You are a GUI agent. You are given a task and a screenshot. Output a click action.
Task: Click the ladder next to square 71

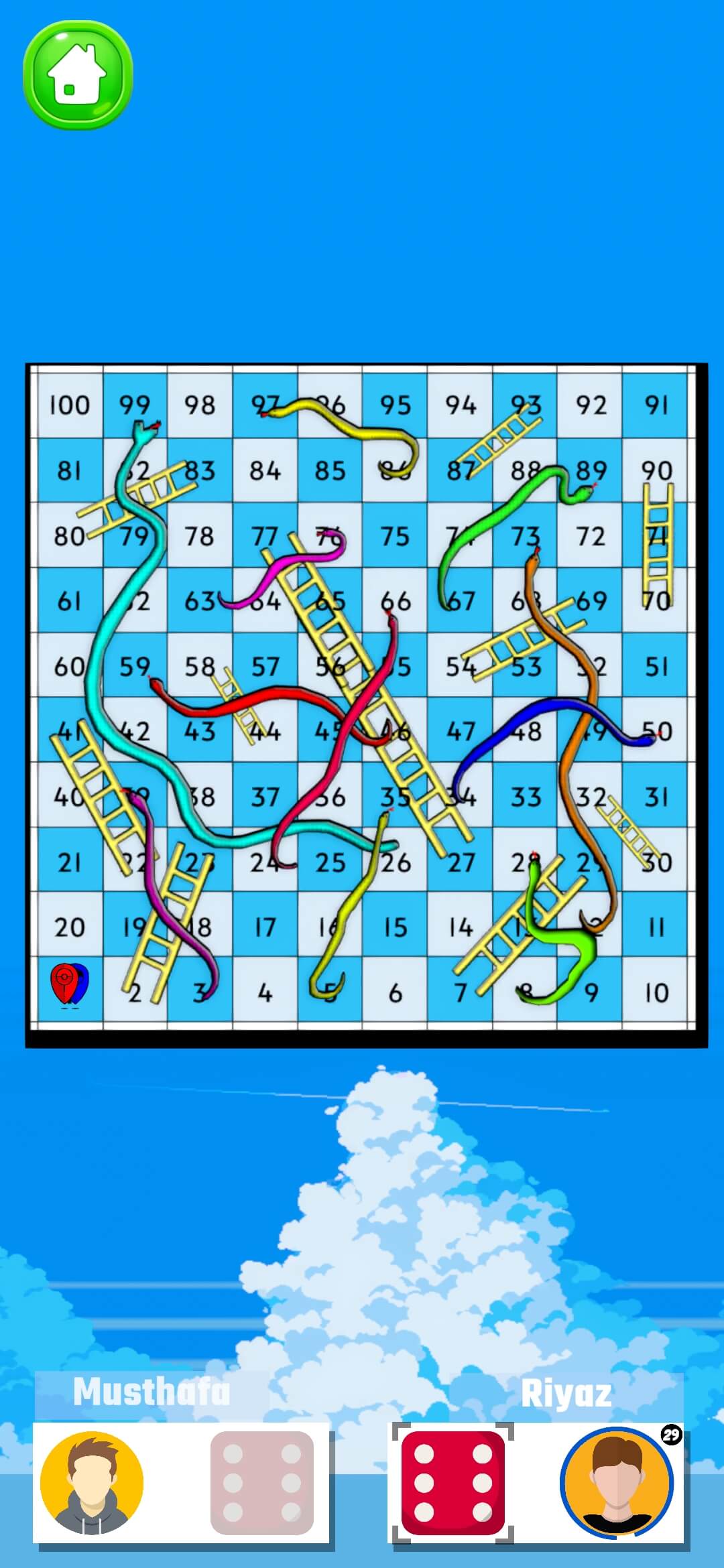[659, 536]
